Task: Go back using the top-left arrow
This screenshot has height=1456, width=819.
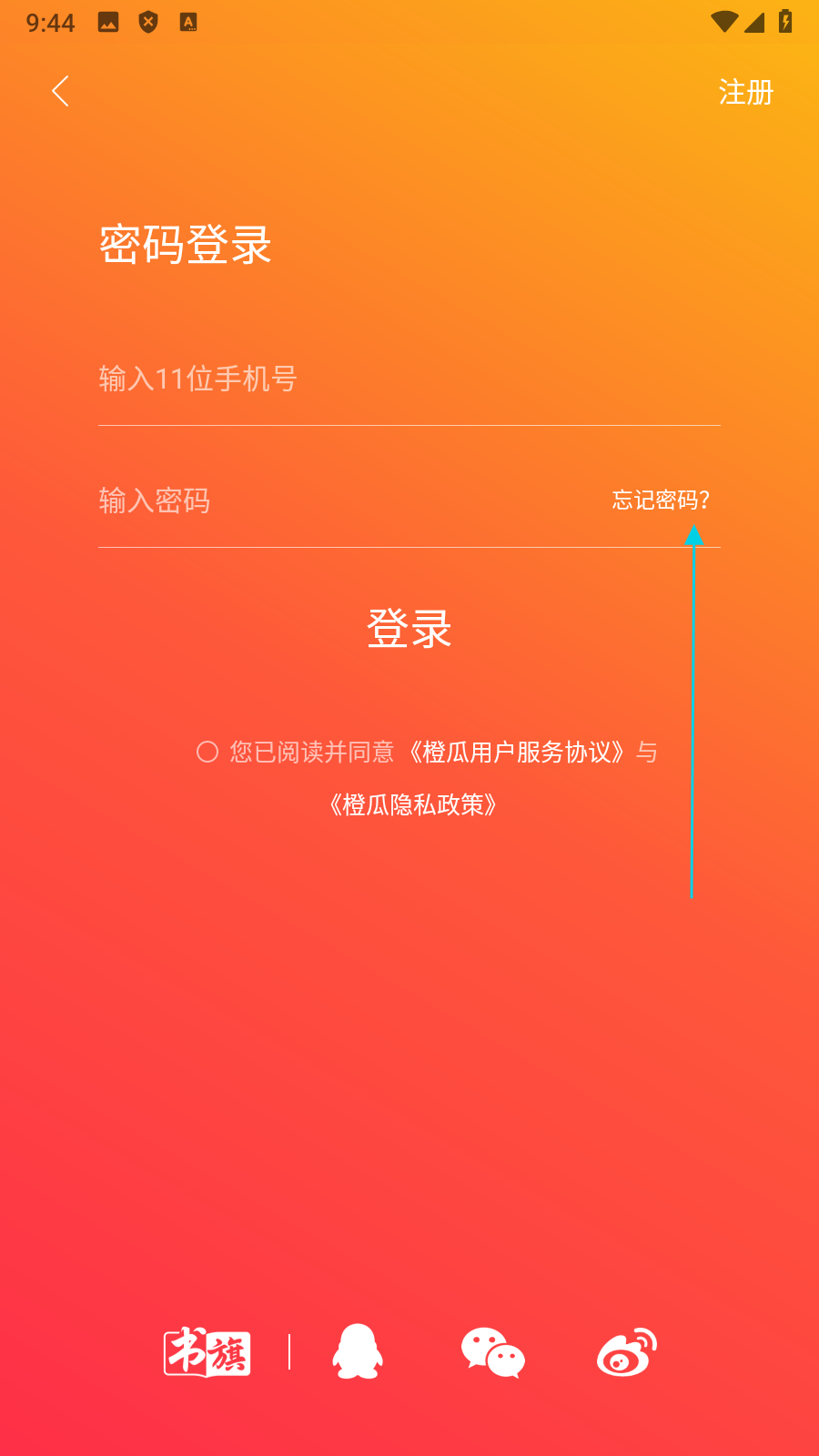Action: [60, 91]
